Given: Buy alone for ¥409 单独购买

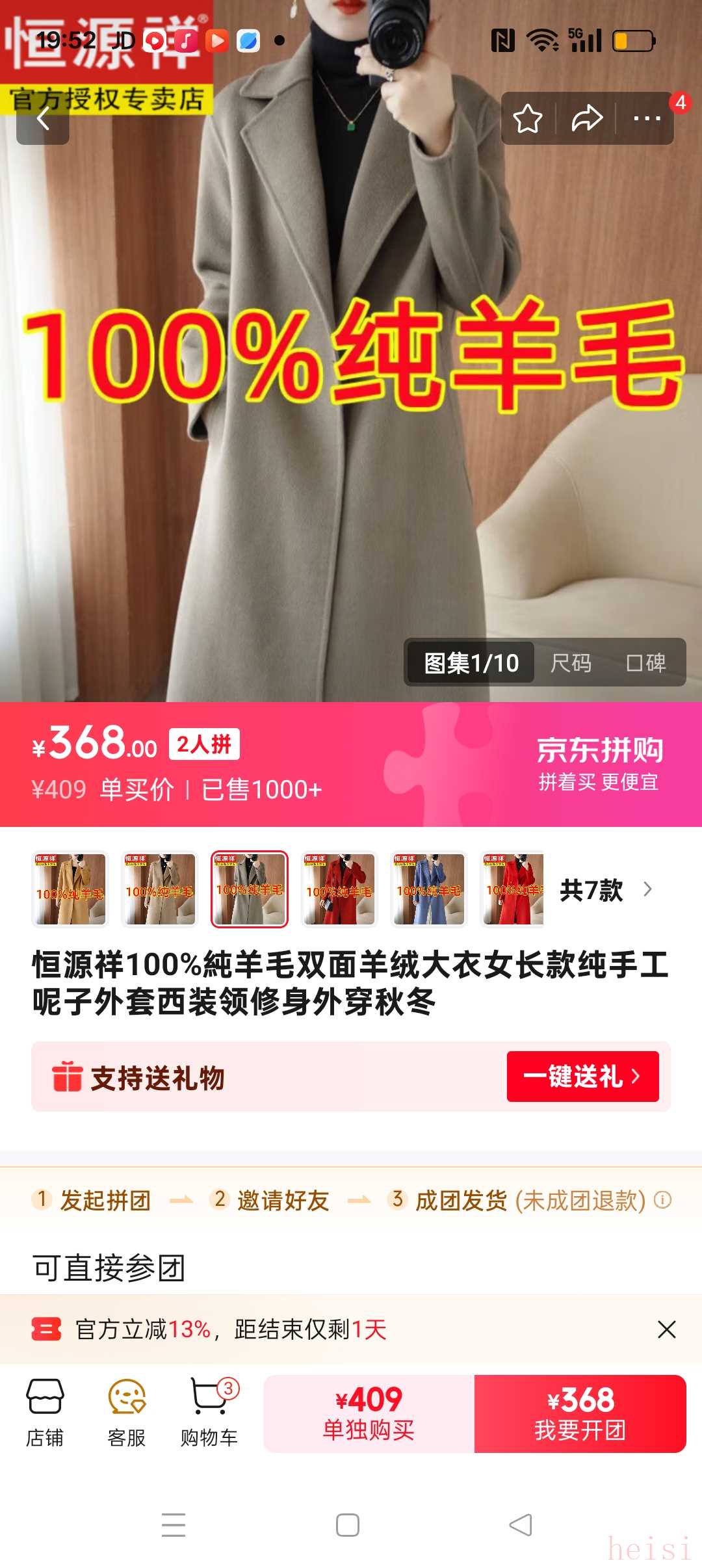Looking at the screenshot, I should [x=369, y=1414].
